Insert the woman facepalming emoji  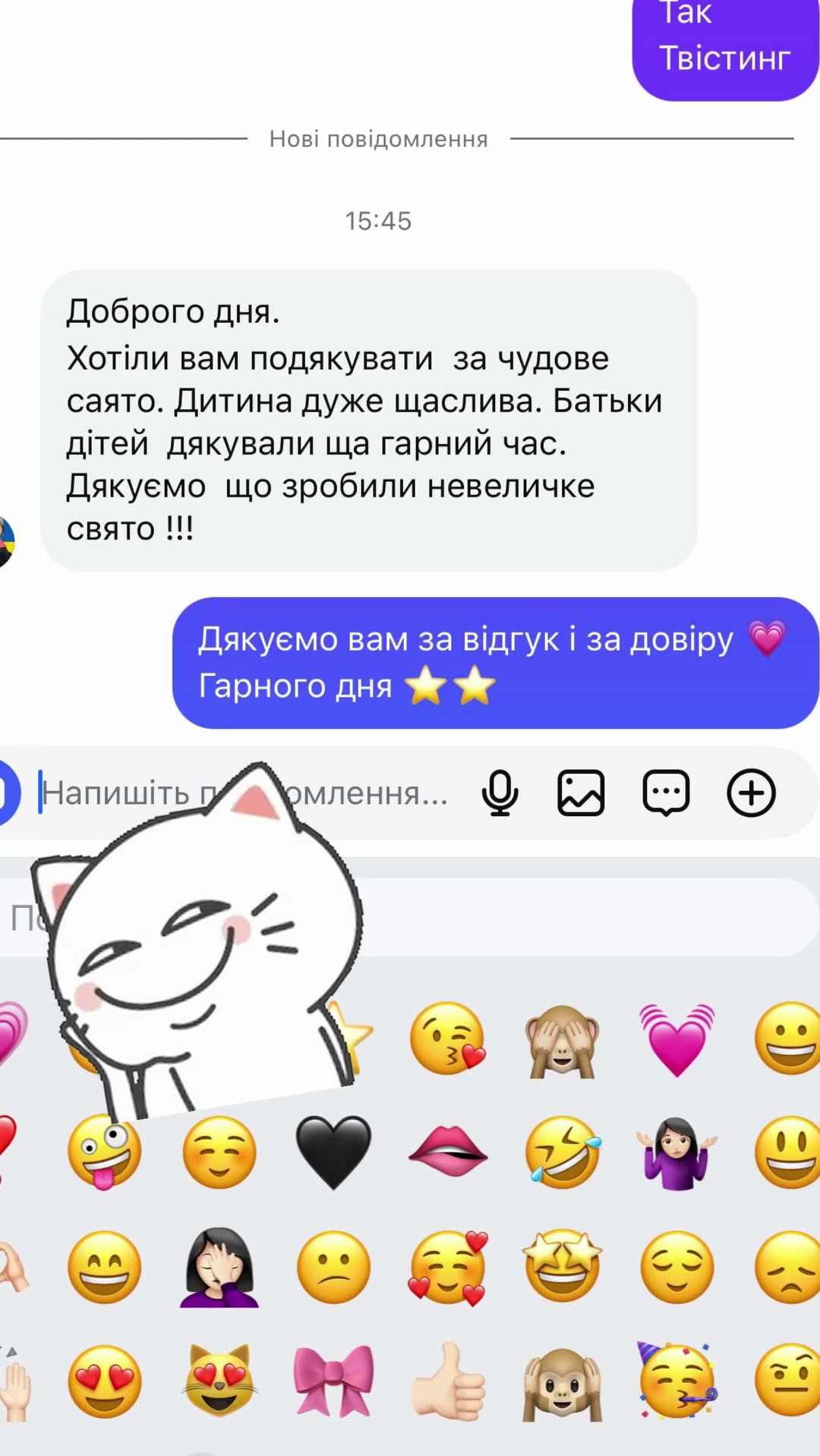tap(219, 1267)
